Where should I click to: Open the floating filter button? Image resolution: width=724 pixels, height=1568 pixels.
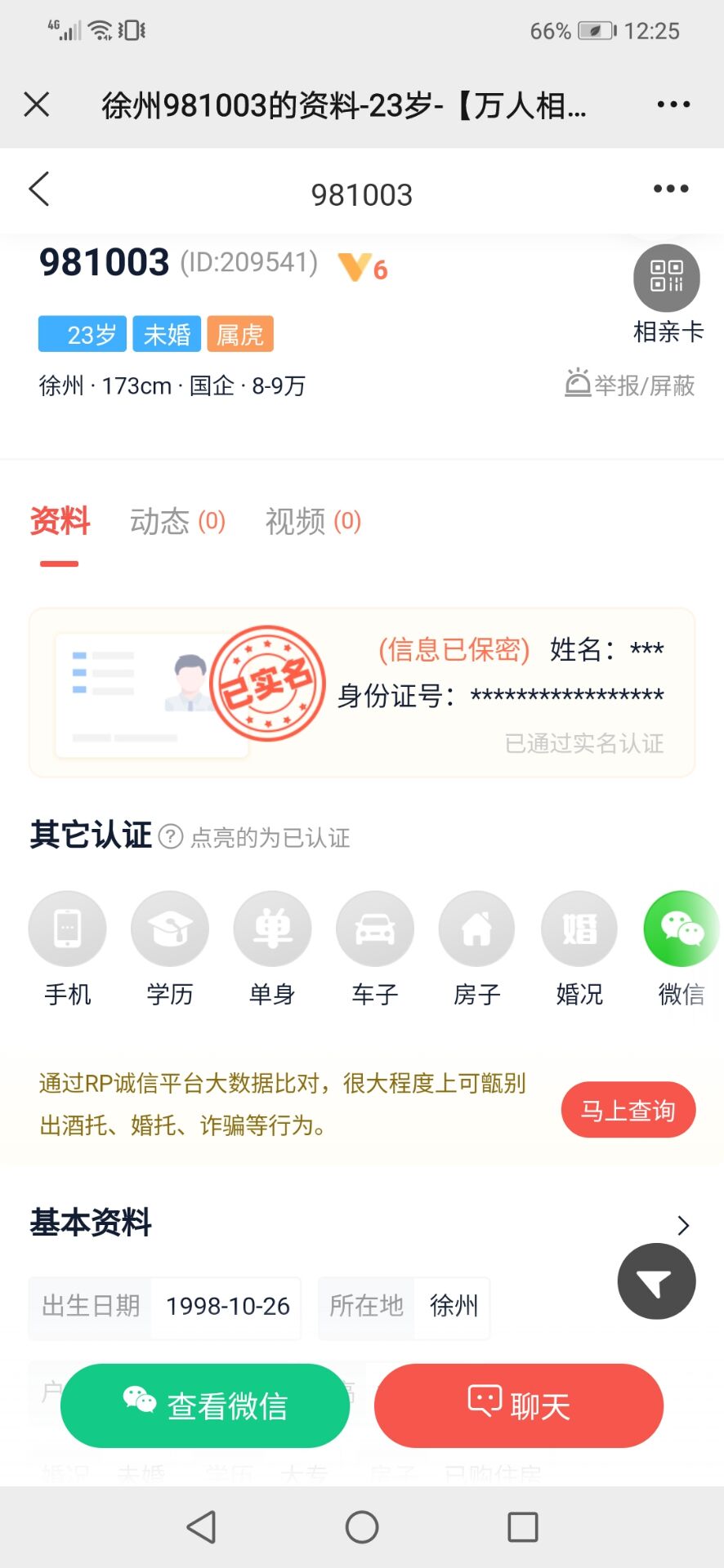click(656, 1281)
